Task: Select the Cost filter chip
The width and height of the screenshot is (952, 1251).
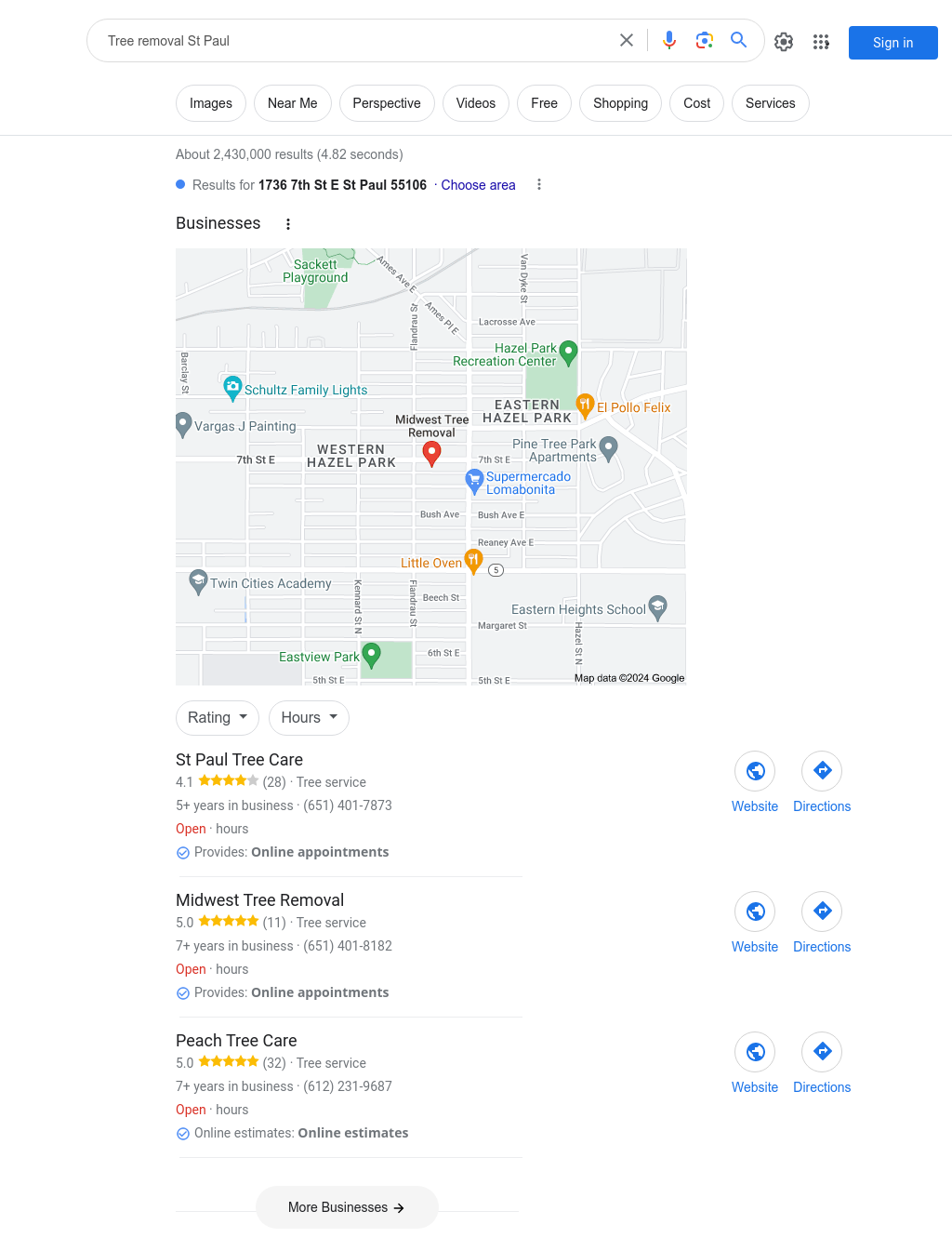Action: pos(696,103)
